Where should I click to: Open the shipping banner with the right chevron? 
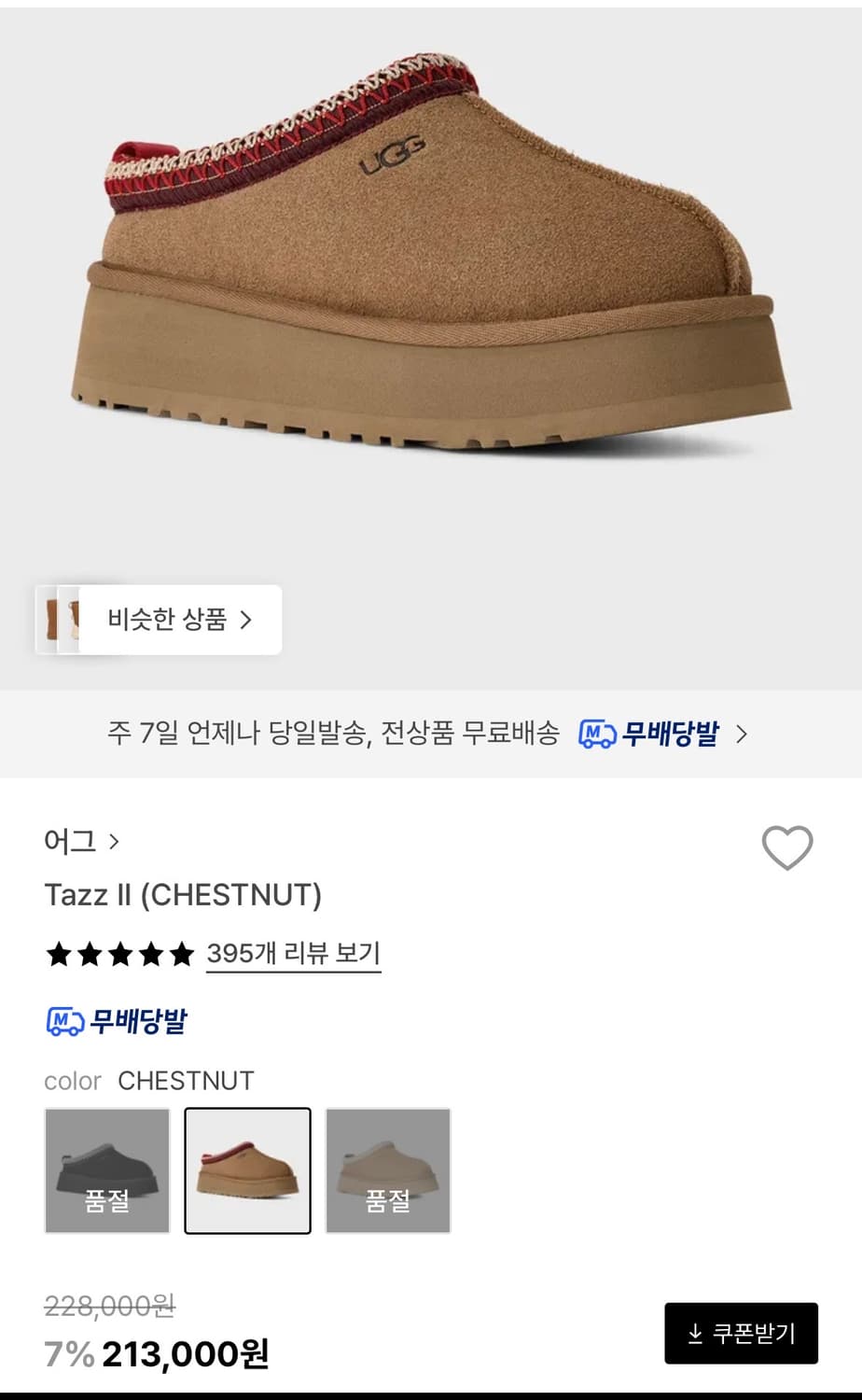point(743,735)
